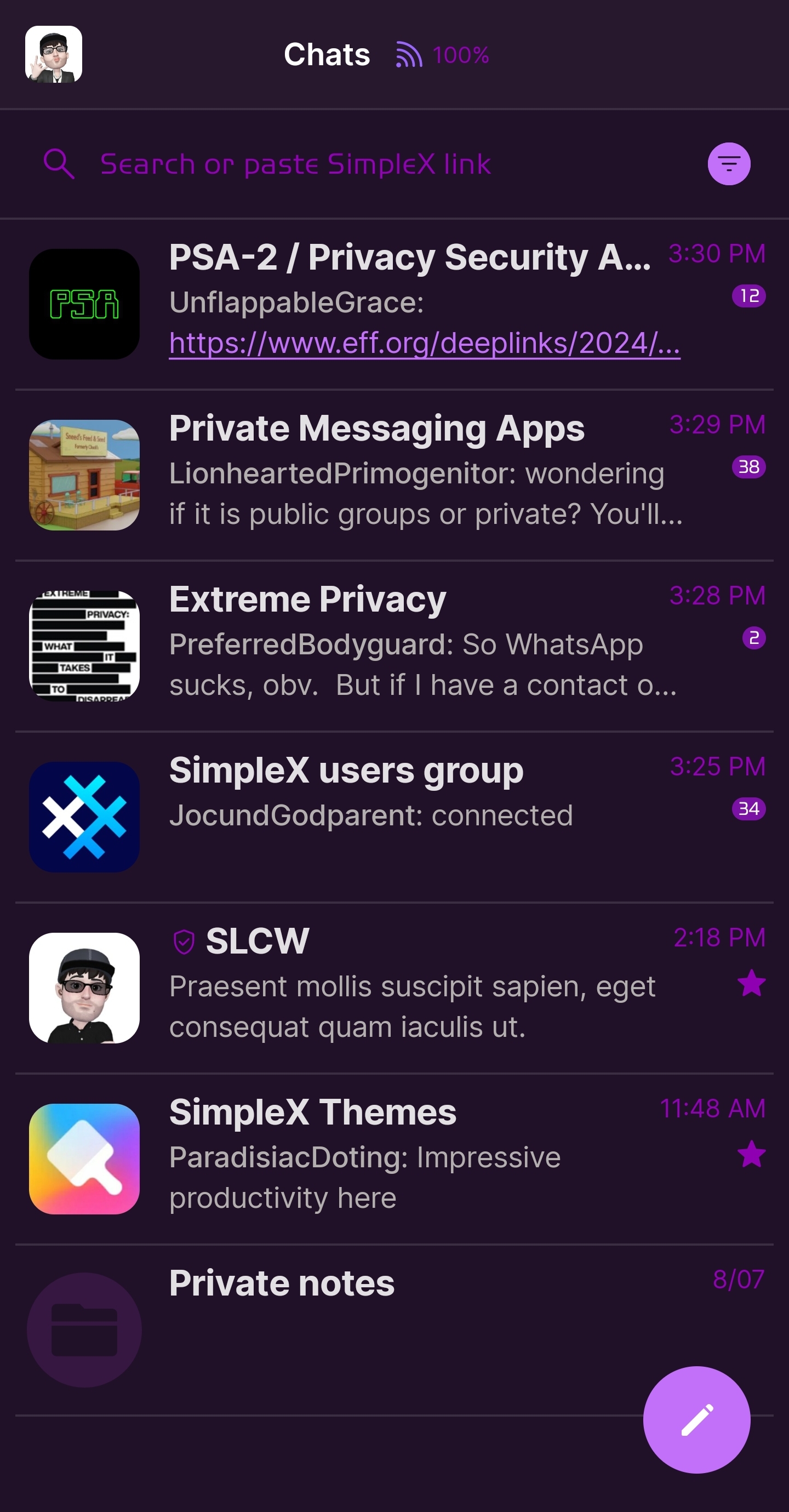789x1512 pixels.
Task: Start a new chat with the pencil button
Action: pos(696,1419)
